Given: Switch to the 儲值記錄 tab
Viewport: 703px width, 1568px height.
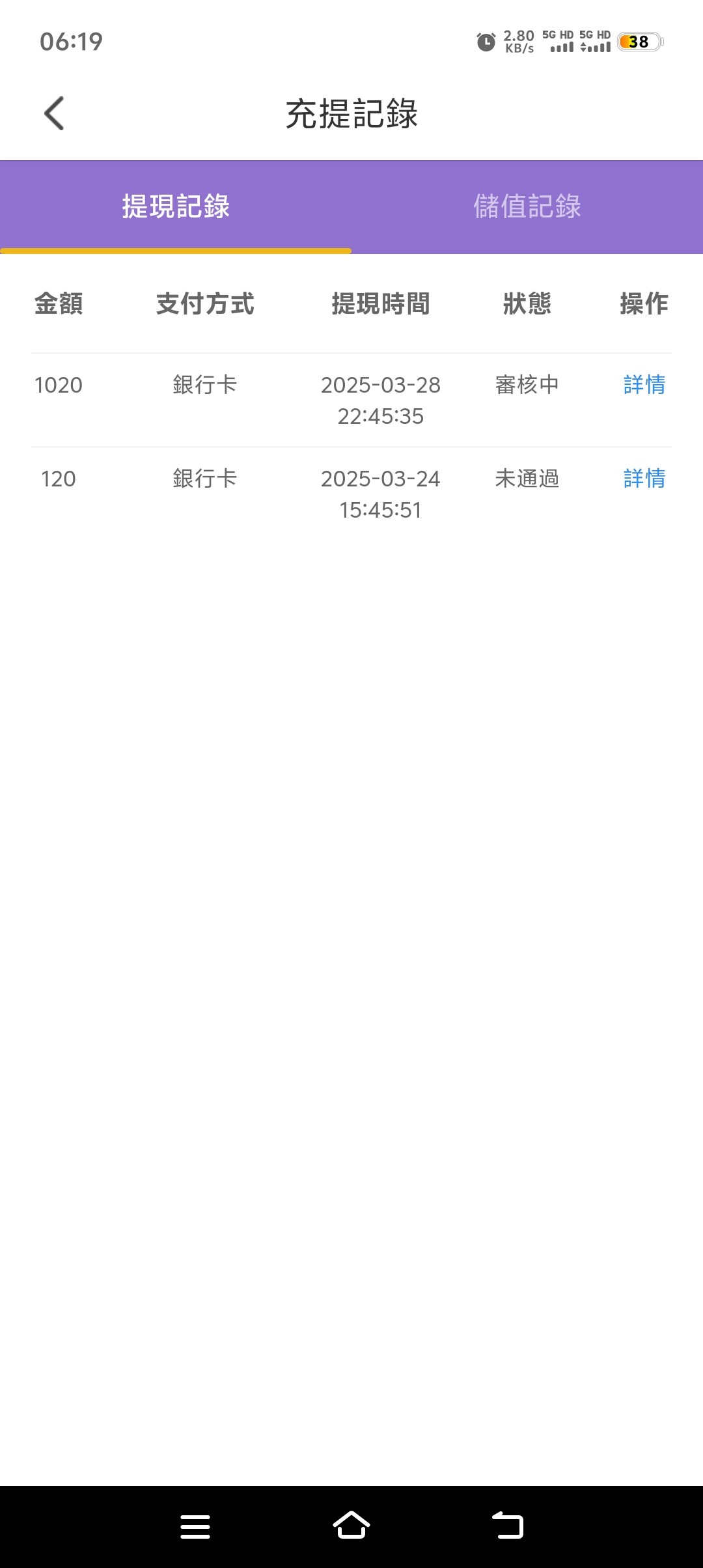Looking at the screenshot, I should [x=527, y=207].
